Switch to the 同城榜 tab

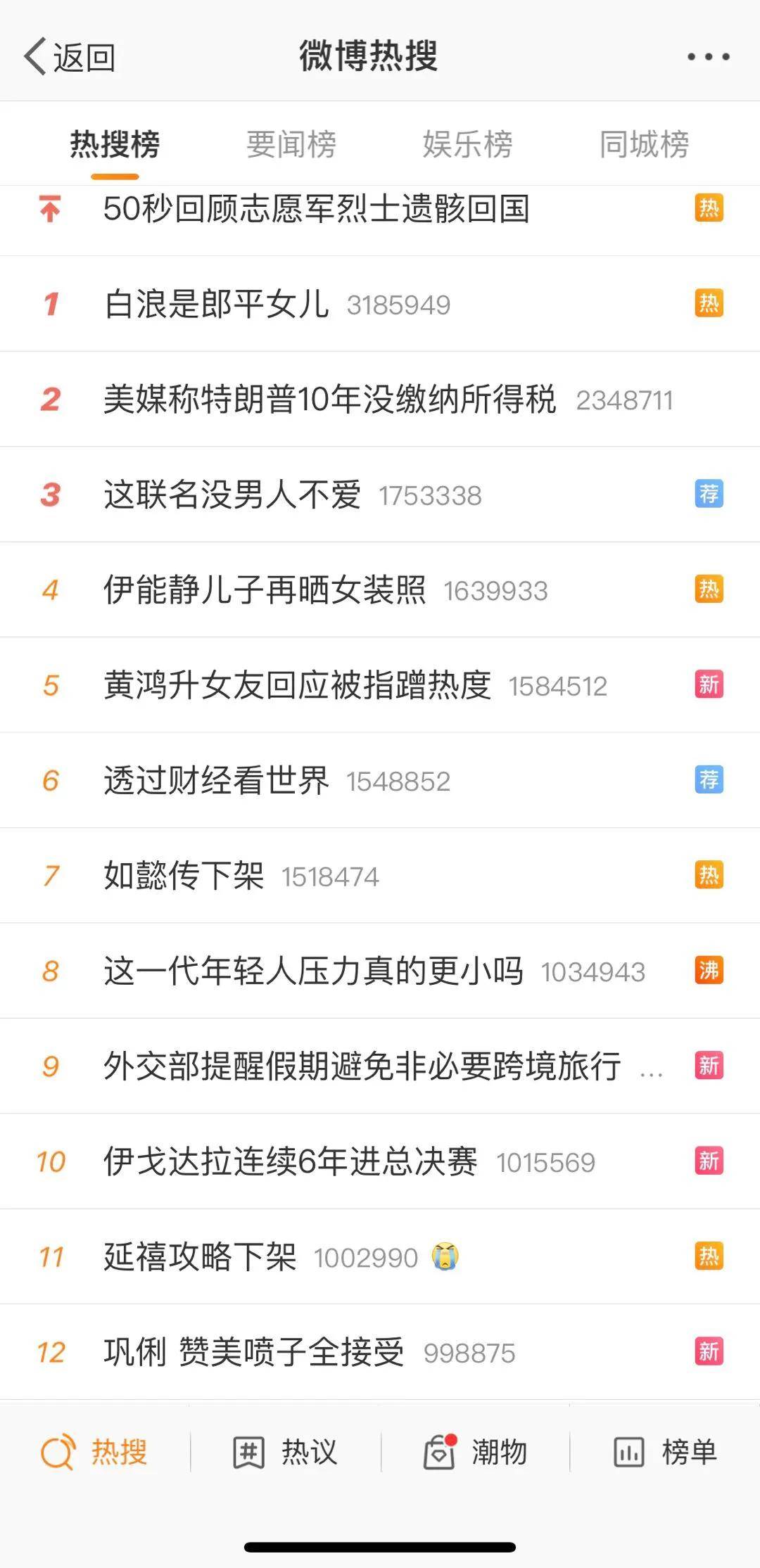tap(644, 145)
